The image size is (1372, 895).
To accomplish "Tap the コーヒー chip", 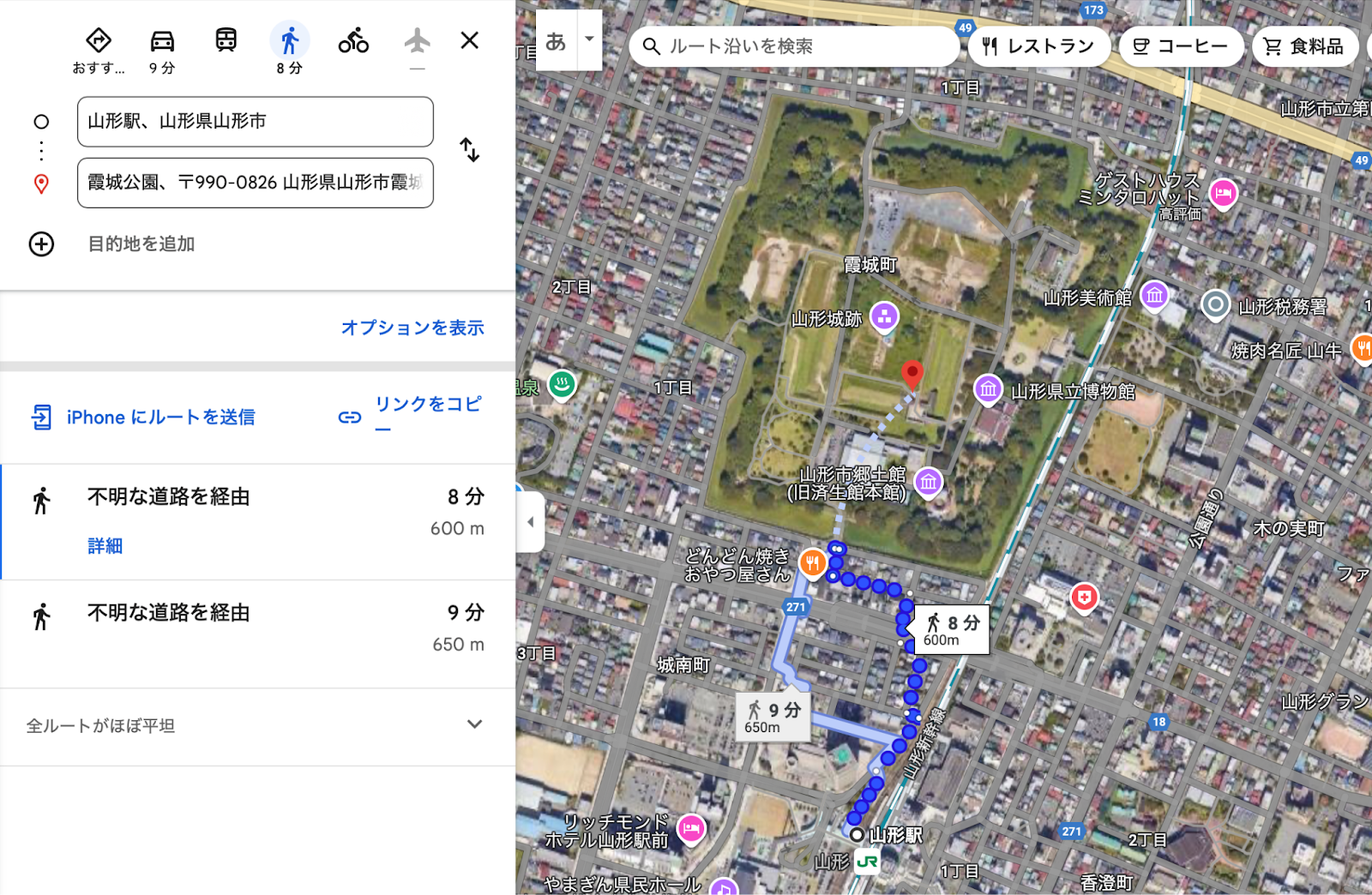I will [1180, 46].
